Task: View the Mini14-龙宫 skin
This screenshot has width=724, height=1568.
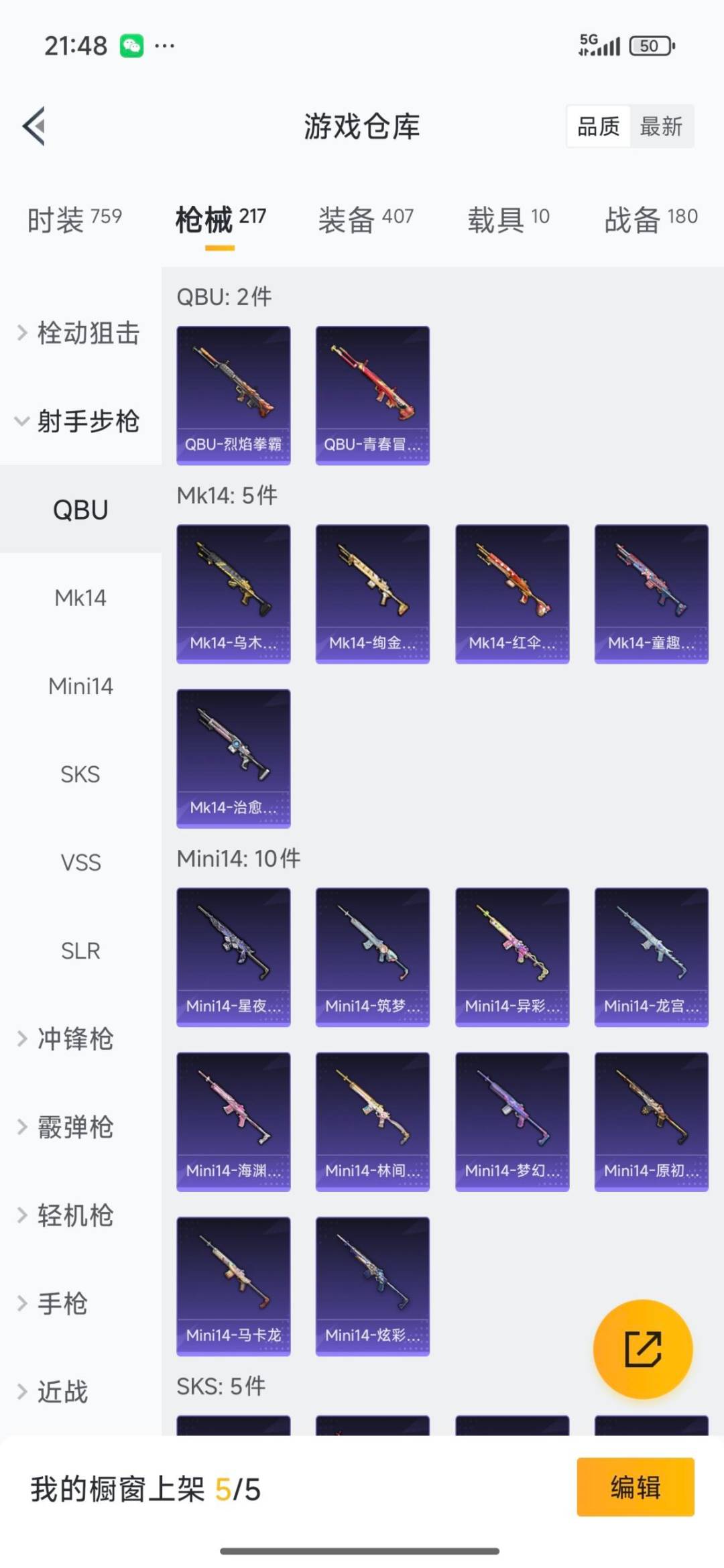Action: tap(650, 957)
